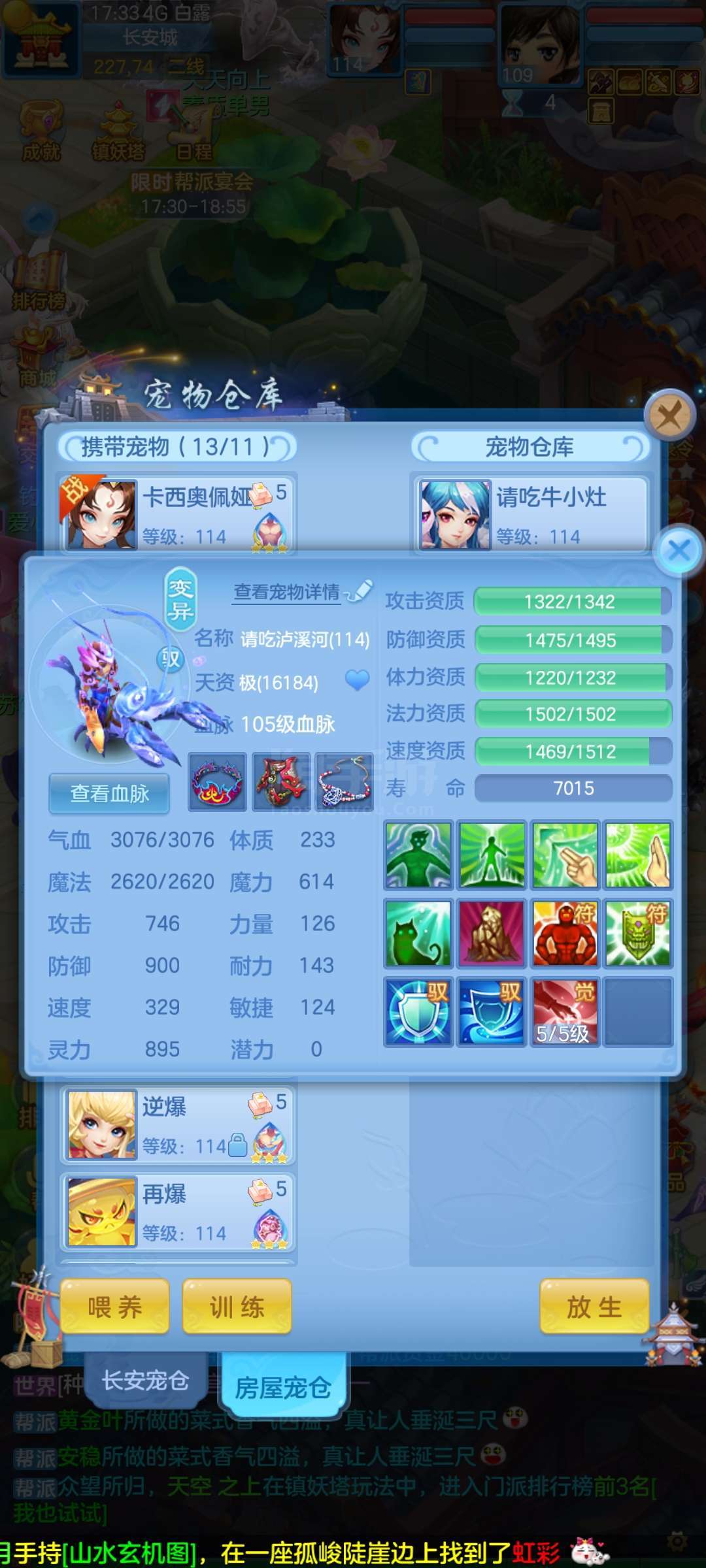Tap the 放生 button to release pet
Screen dimensions: 706x1568
pos(594,1307)
